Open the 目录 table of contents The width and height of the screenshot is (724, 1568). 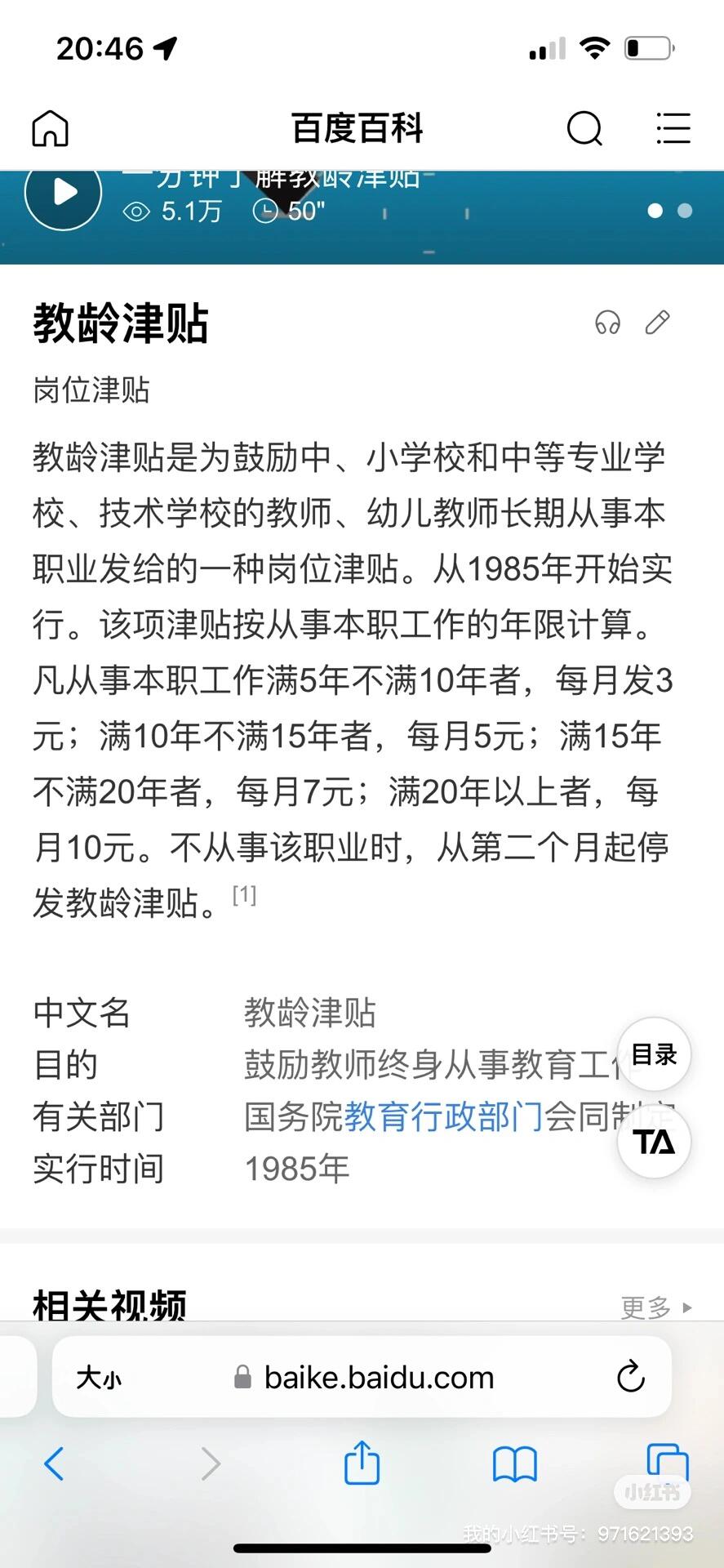pos(654,1054)
